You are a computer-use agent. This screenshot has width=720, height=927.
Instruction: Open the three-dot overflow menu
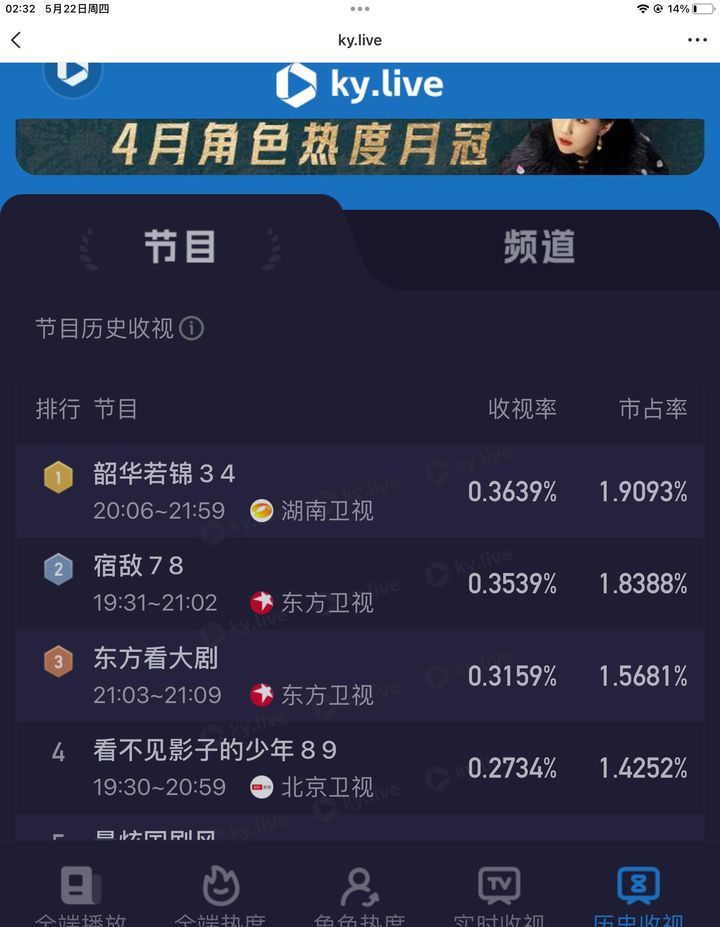pos(697,40)
